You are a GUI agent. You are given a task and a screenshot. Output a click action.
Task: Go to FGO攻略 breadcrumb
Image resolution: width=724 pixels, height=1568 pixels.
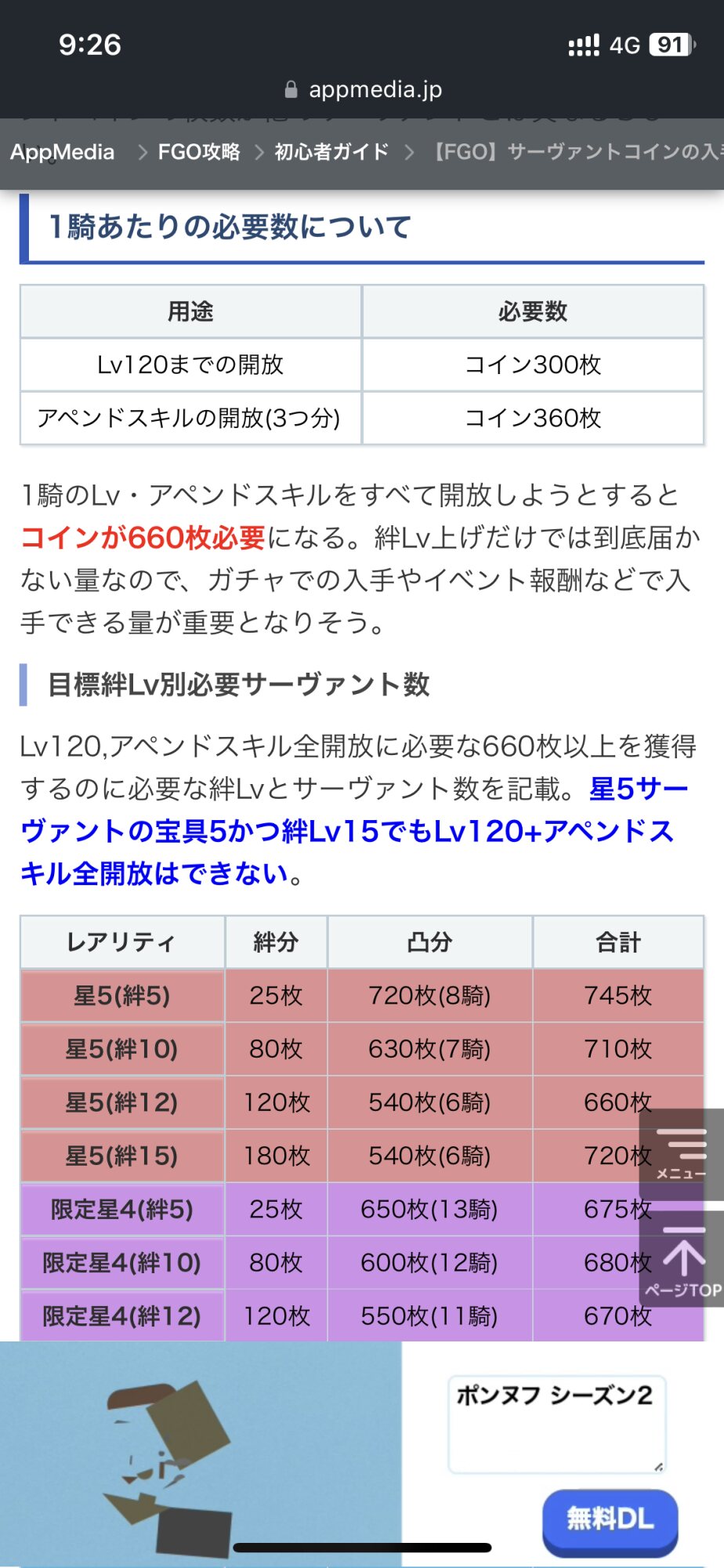click(x=199, y=152)
